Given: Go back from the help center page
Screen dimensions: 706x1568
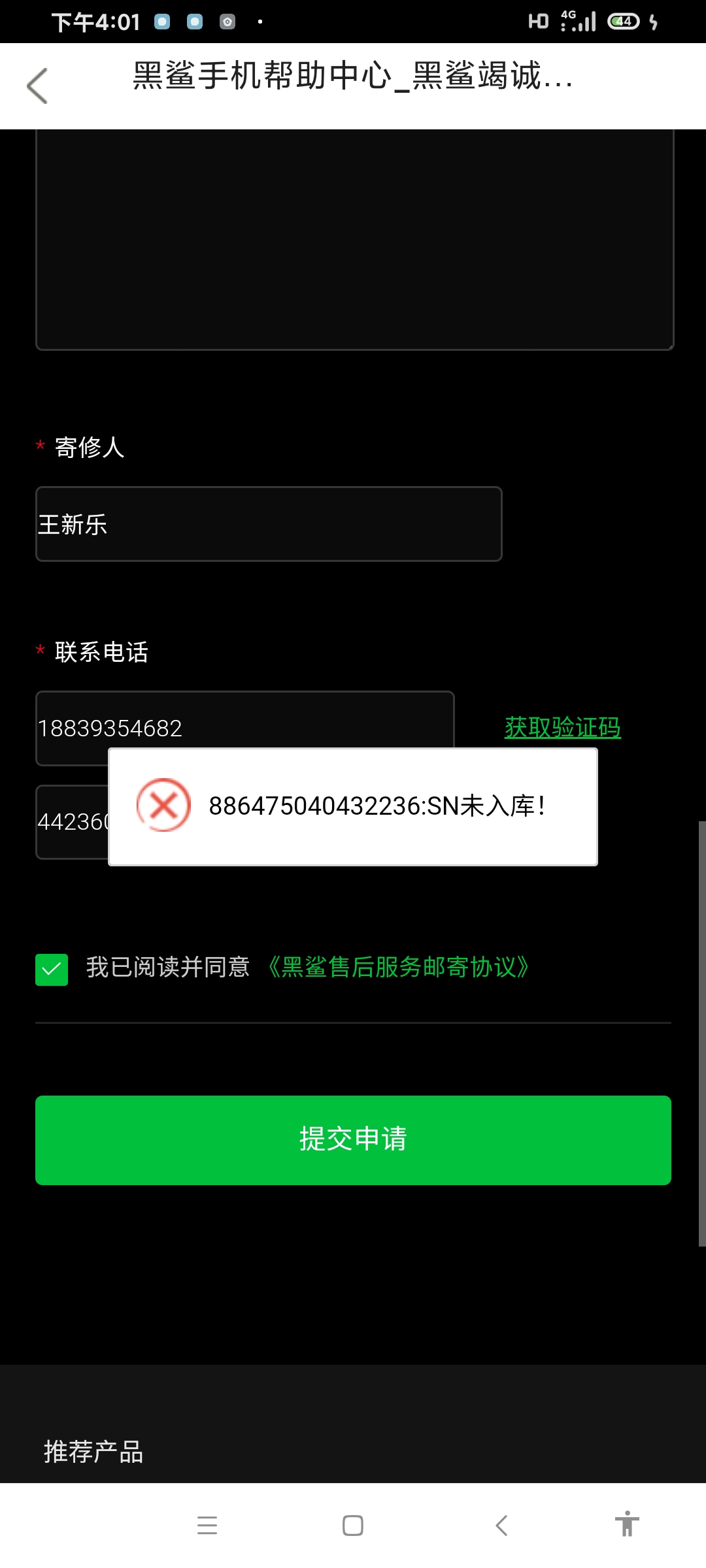Looking at the screenshot, I should pos(37,86).
